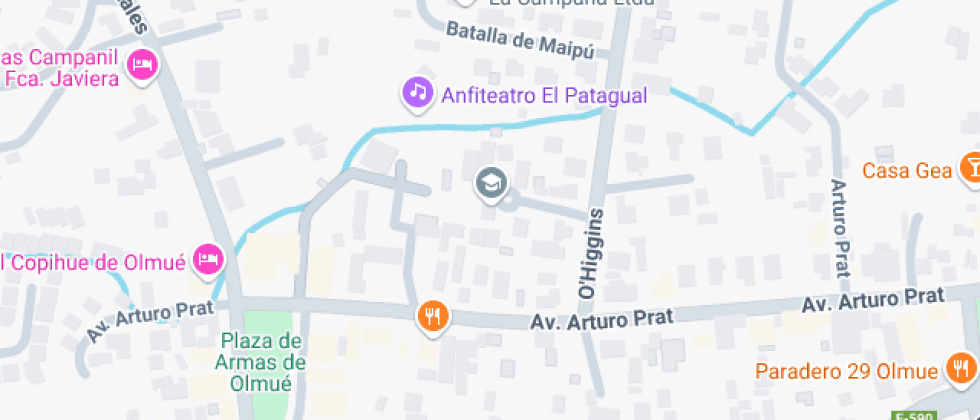Select the Paradero 29 Olmue restaurant pin
Viewport: 980px width, 420px height.
pyautogui.click(x=961, y=370)
